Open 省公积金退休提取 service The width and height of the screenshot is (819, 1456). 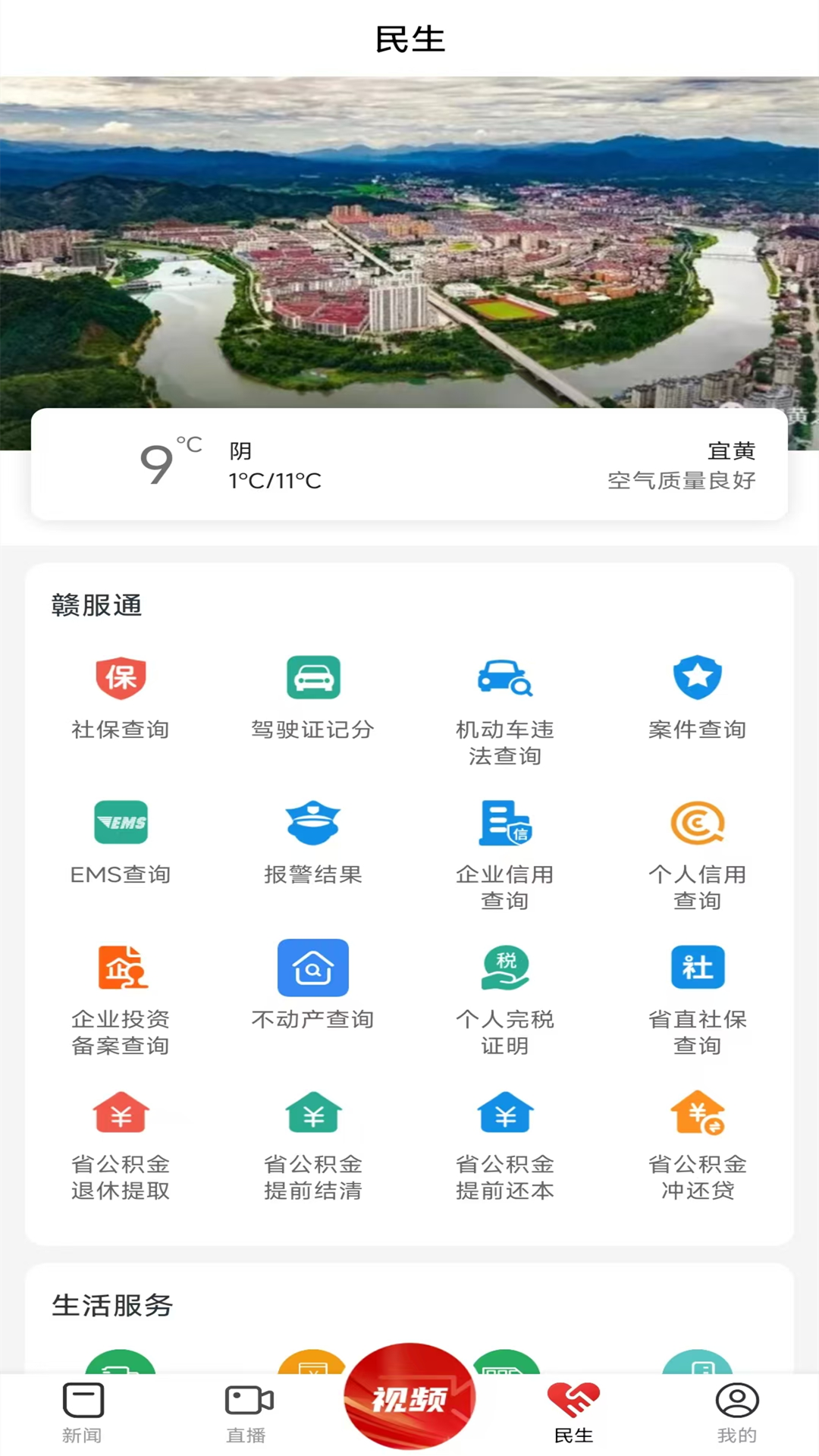121,1112
